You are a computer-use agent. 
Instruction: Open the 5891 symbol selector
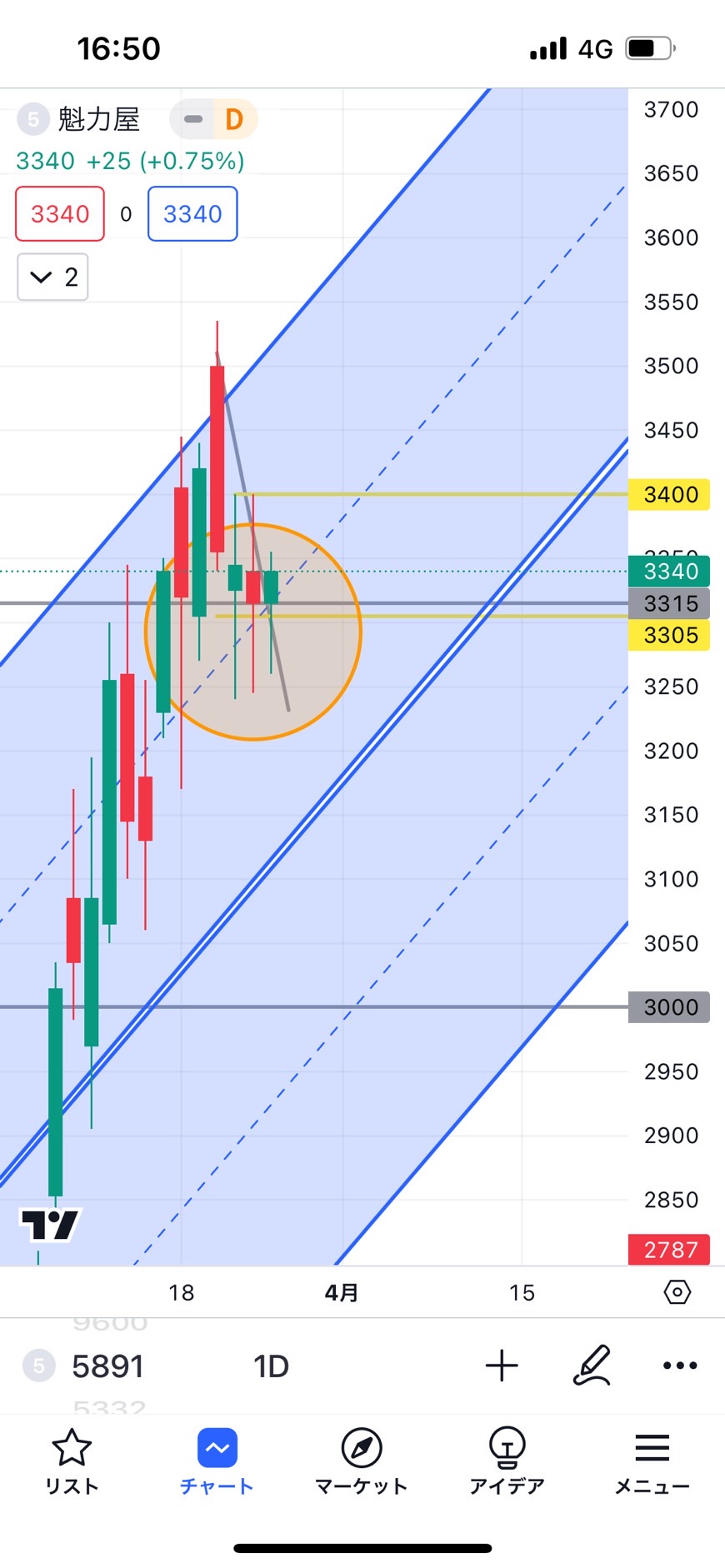point(107,1366)
